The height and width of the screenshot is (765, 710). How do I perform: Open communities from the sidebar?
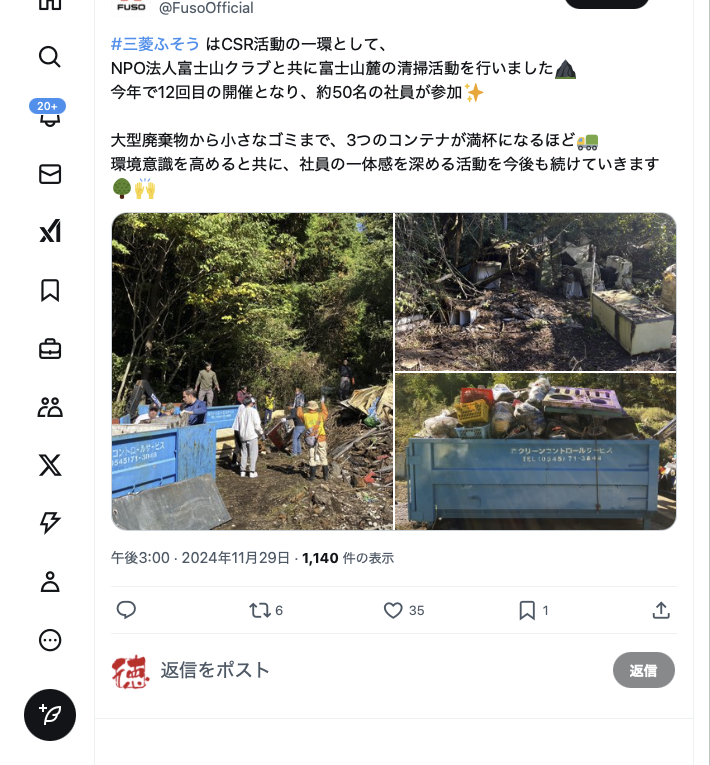pyautogui.click(x=50, y=407)
